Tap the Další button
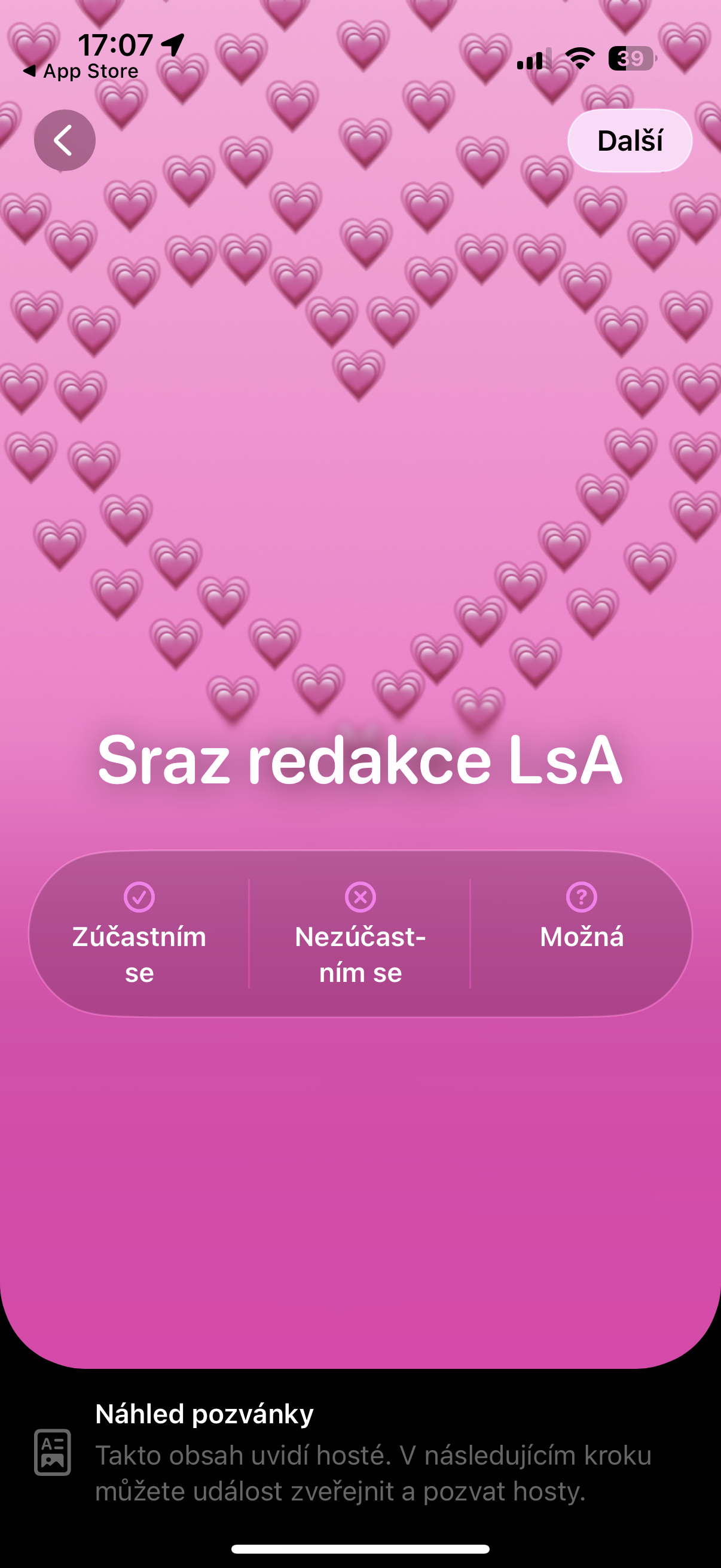721x1568 pixels. click(629, 141)
